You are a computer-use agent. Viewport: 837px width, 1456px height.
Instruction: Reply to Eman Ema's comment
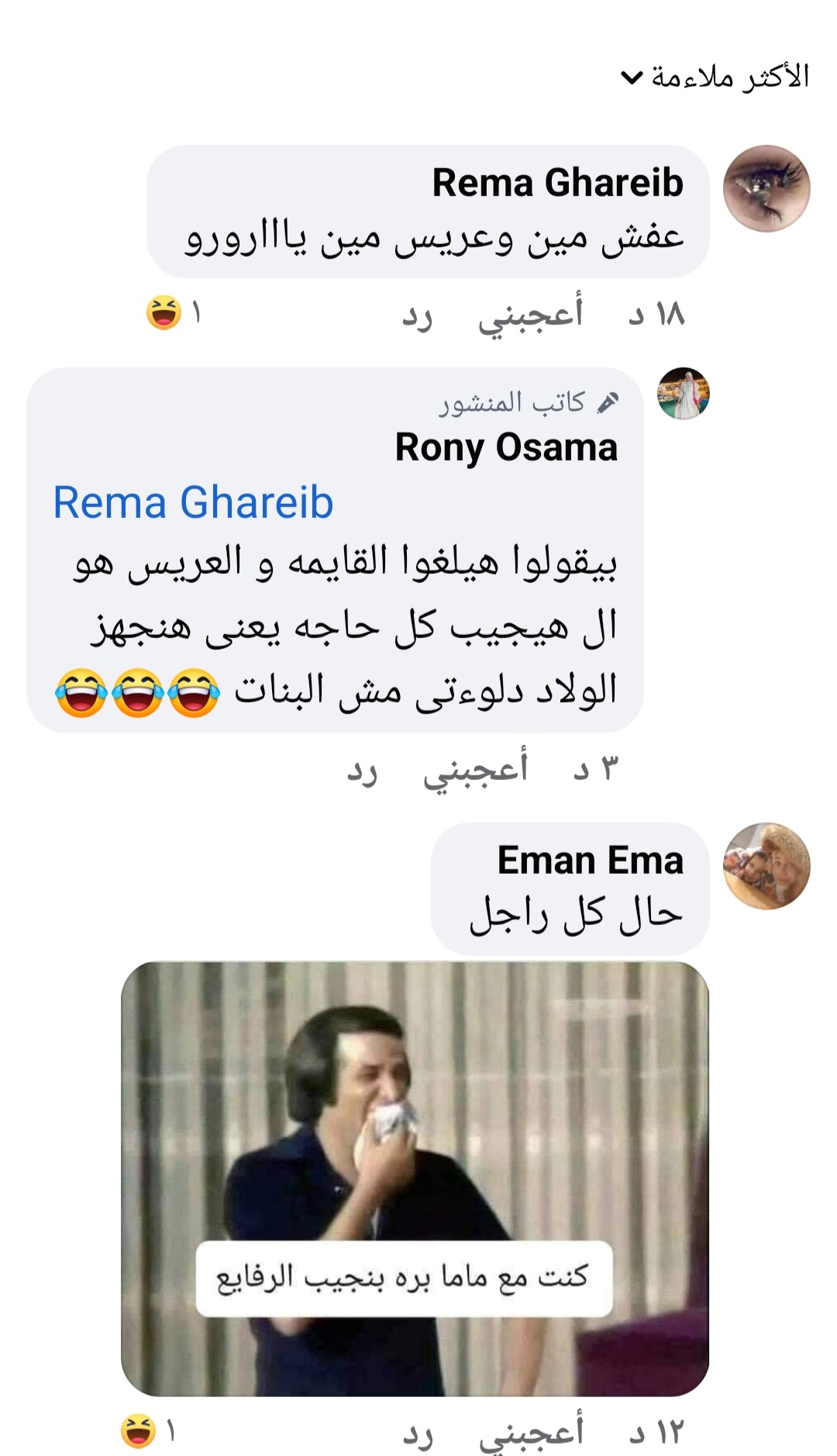[x=417, y=1434]
